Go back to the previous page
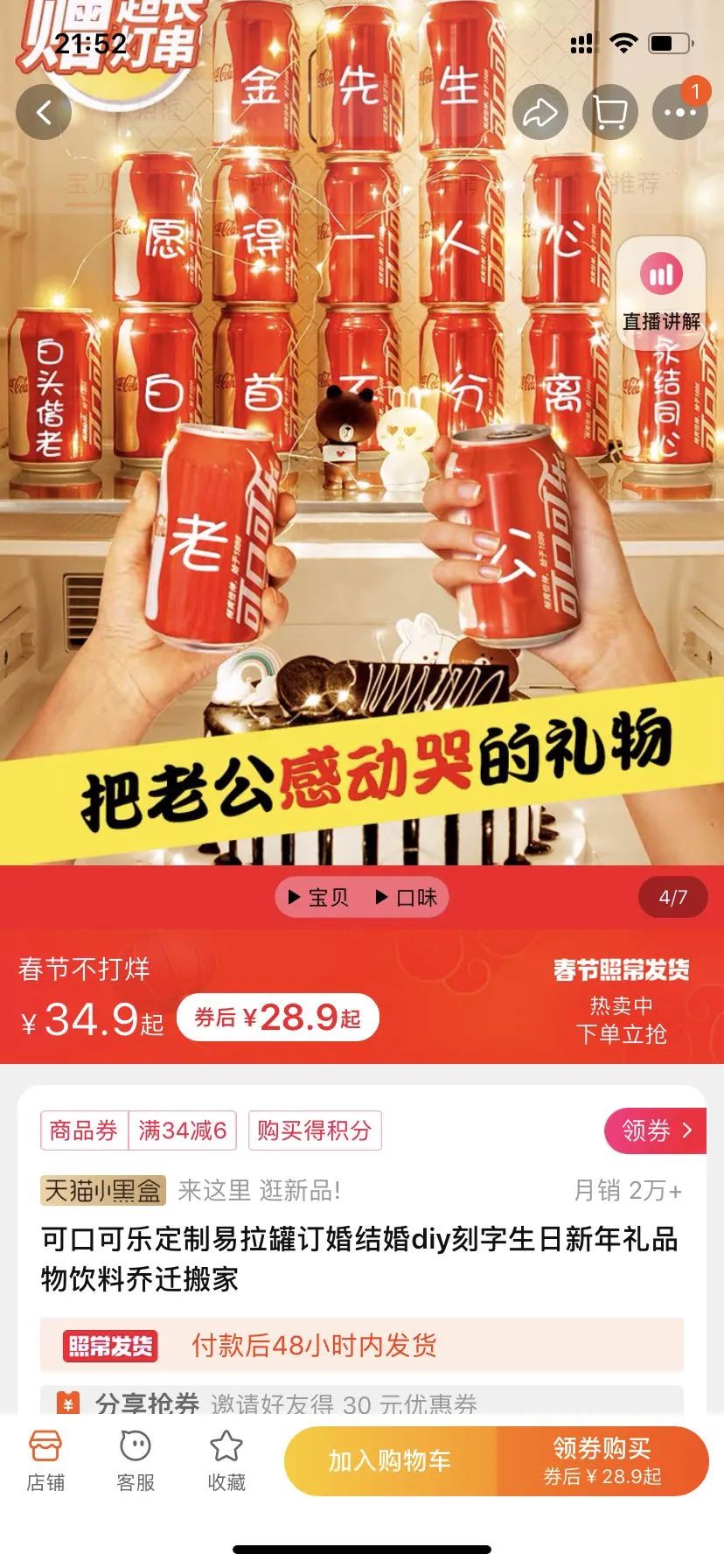Screen dimensions: 724x1568 pos(44,112)
